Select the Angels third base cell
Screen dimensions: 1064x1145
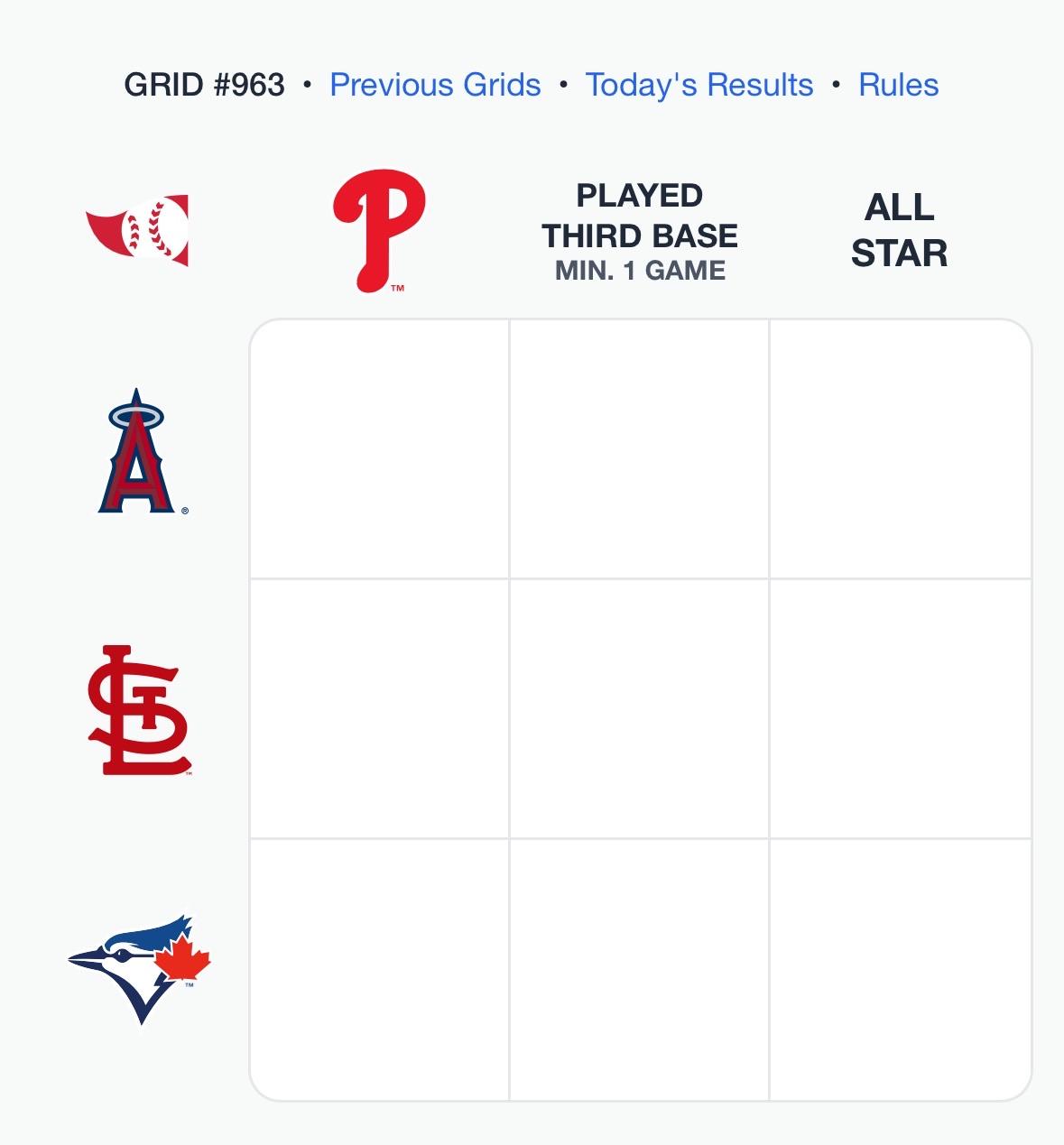tap(639, 449)
